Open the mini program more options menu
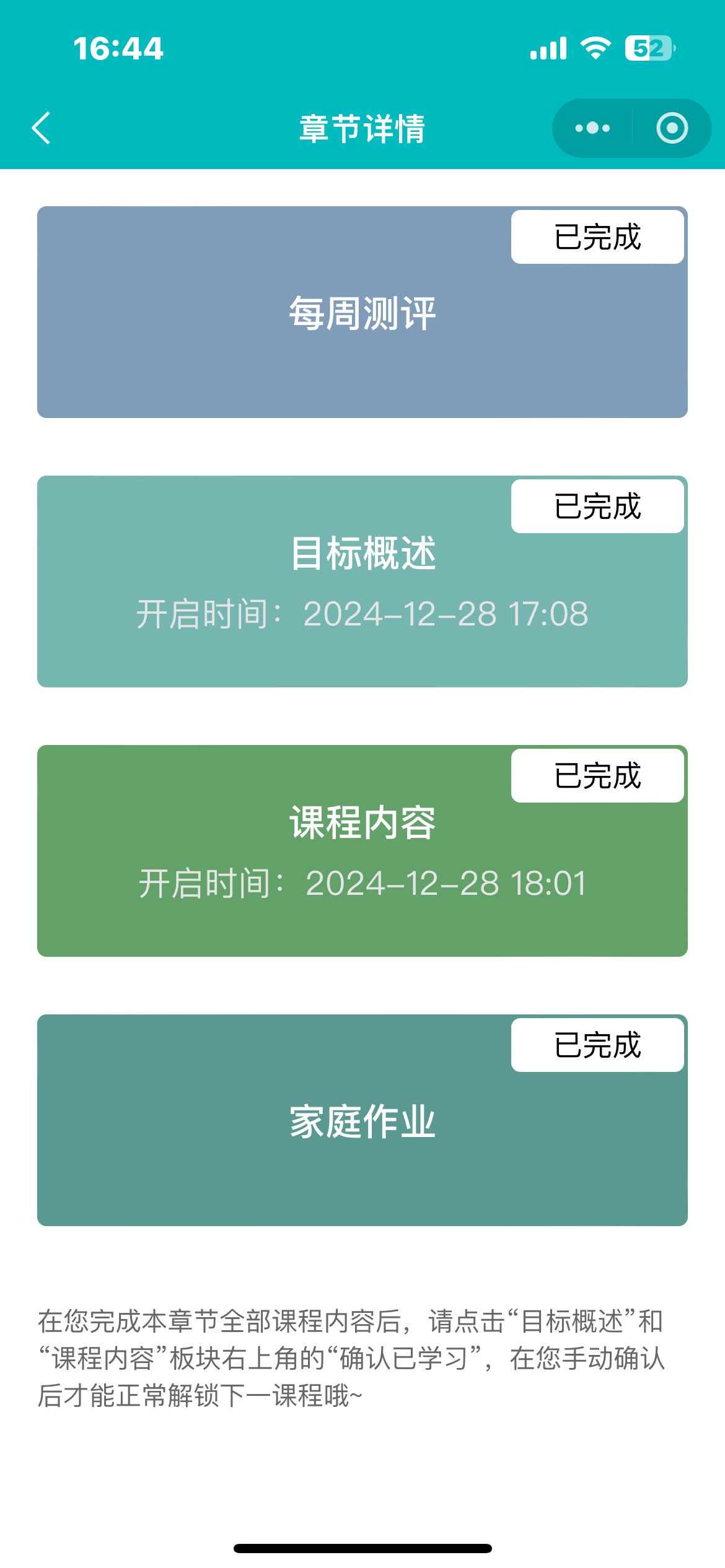 592,128
